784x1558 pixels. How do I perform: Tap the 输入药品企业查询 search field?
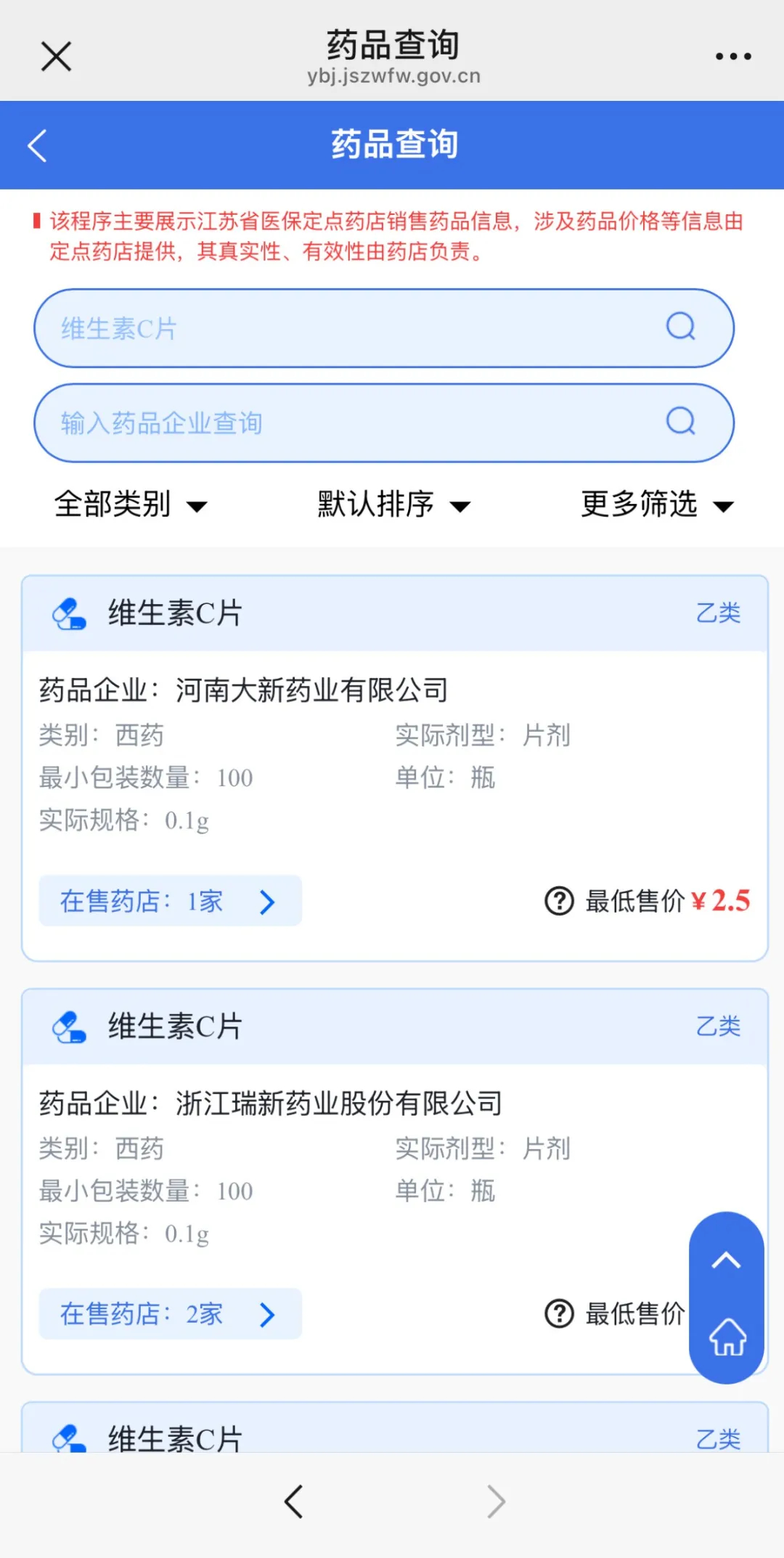348,423
